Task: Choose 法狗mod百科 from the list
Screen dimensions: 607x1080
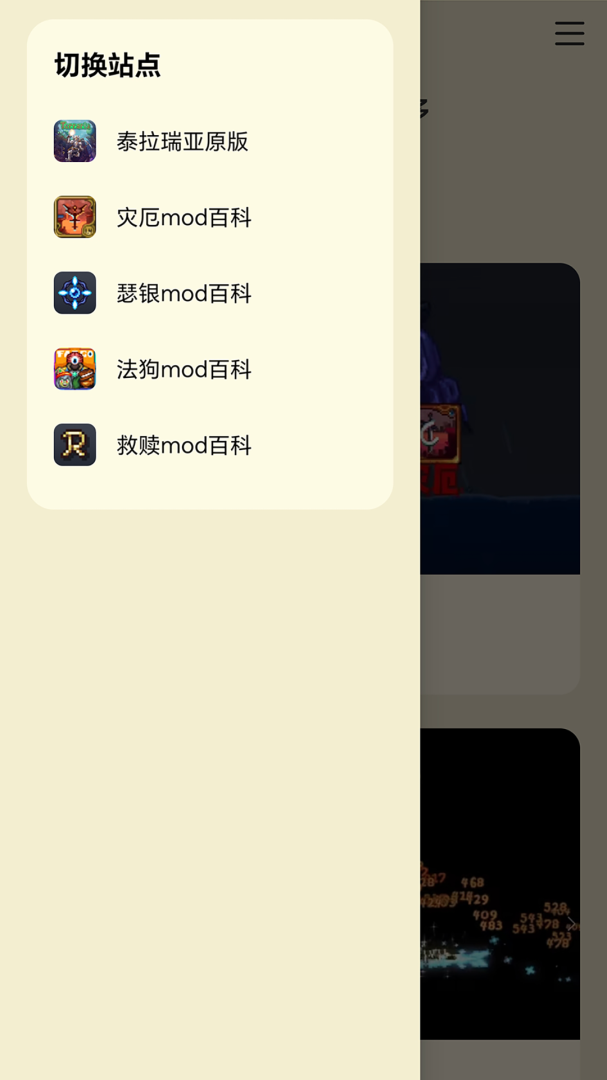Action: (183, 370)
